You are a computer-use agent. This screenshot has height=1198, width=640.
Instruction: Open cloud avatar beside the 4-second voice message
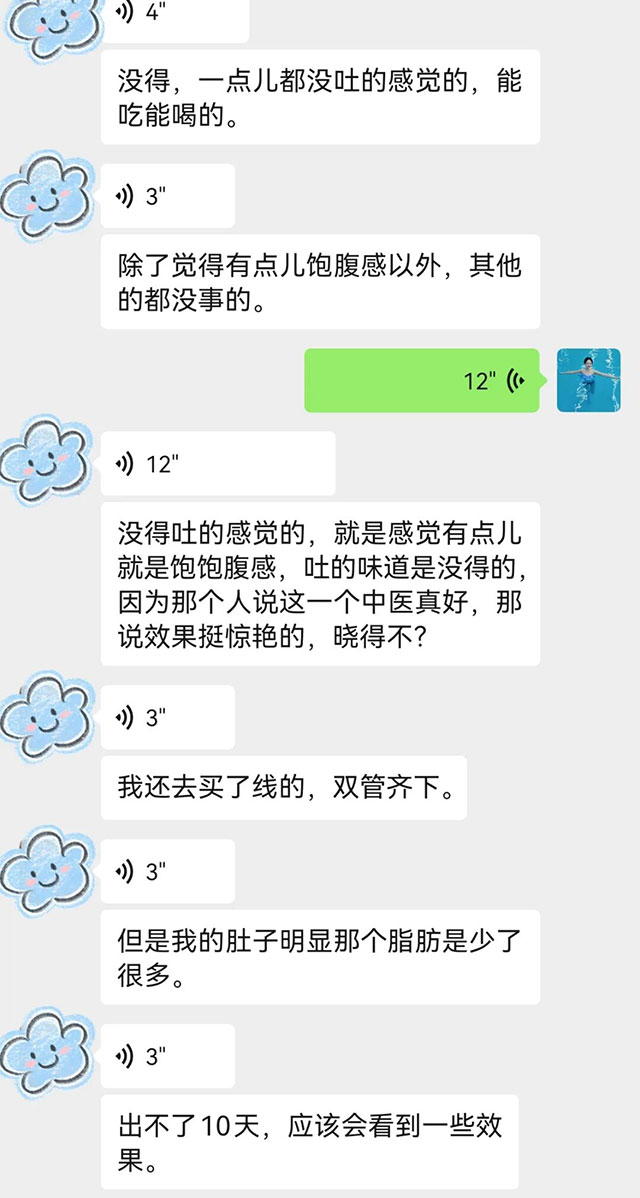tap(43, 22)
